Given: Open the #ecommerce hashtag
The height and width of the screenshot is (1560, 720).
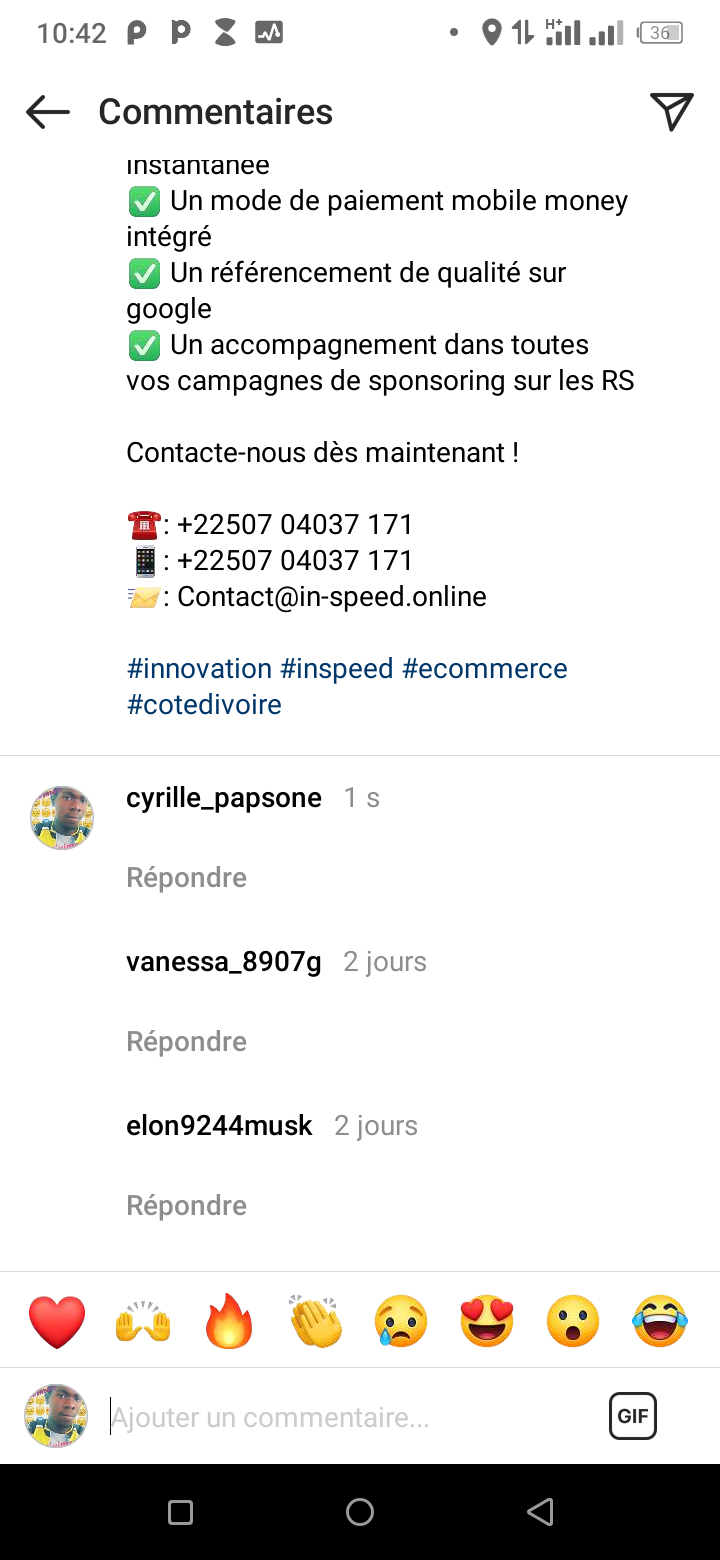Looking at the screenshot, I should tap(484, 668).
